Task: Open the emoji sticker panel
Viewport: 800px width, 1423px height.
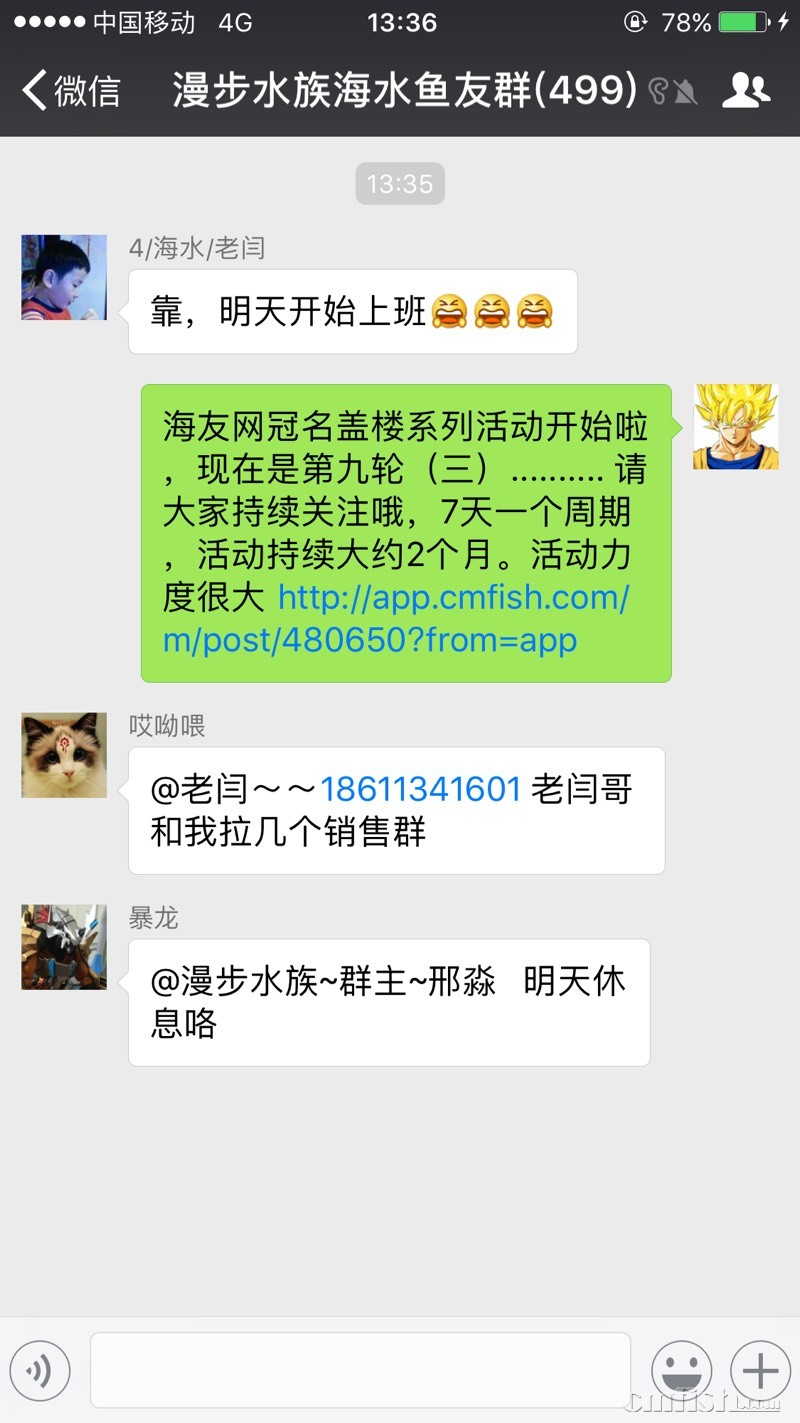Action: pyautogui.click(x=681, y=1370)
